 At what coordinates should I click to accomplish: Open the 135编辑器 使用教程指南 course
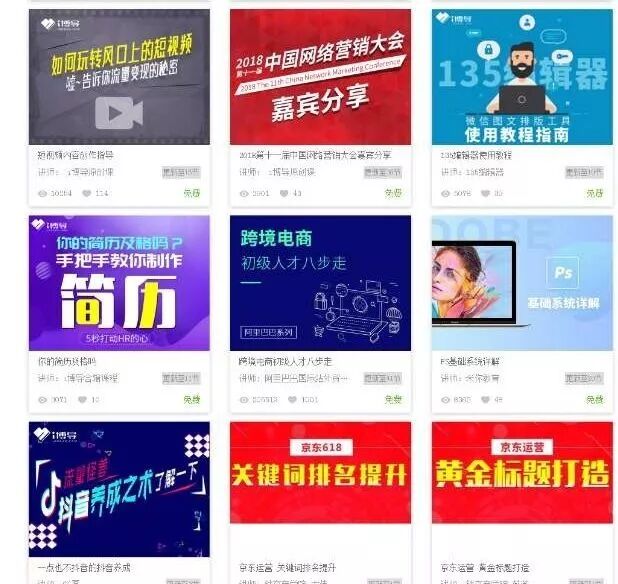pyautogui.click(x=522, y=78)
